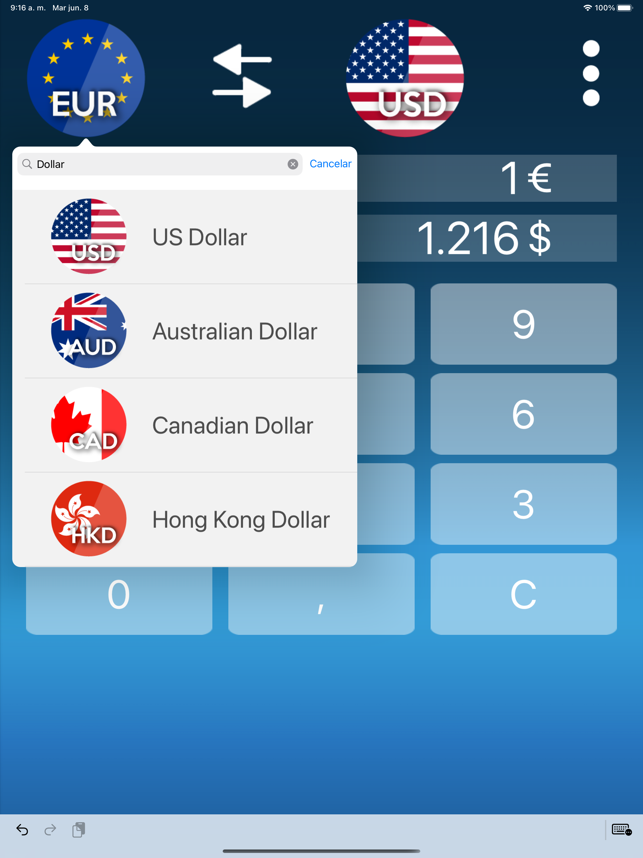
Task: Open the three-dot overflow menu
Action: 591,74
